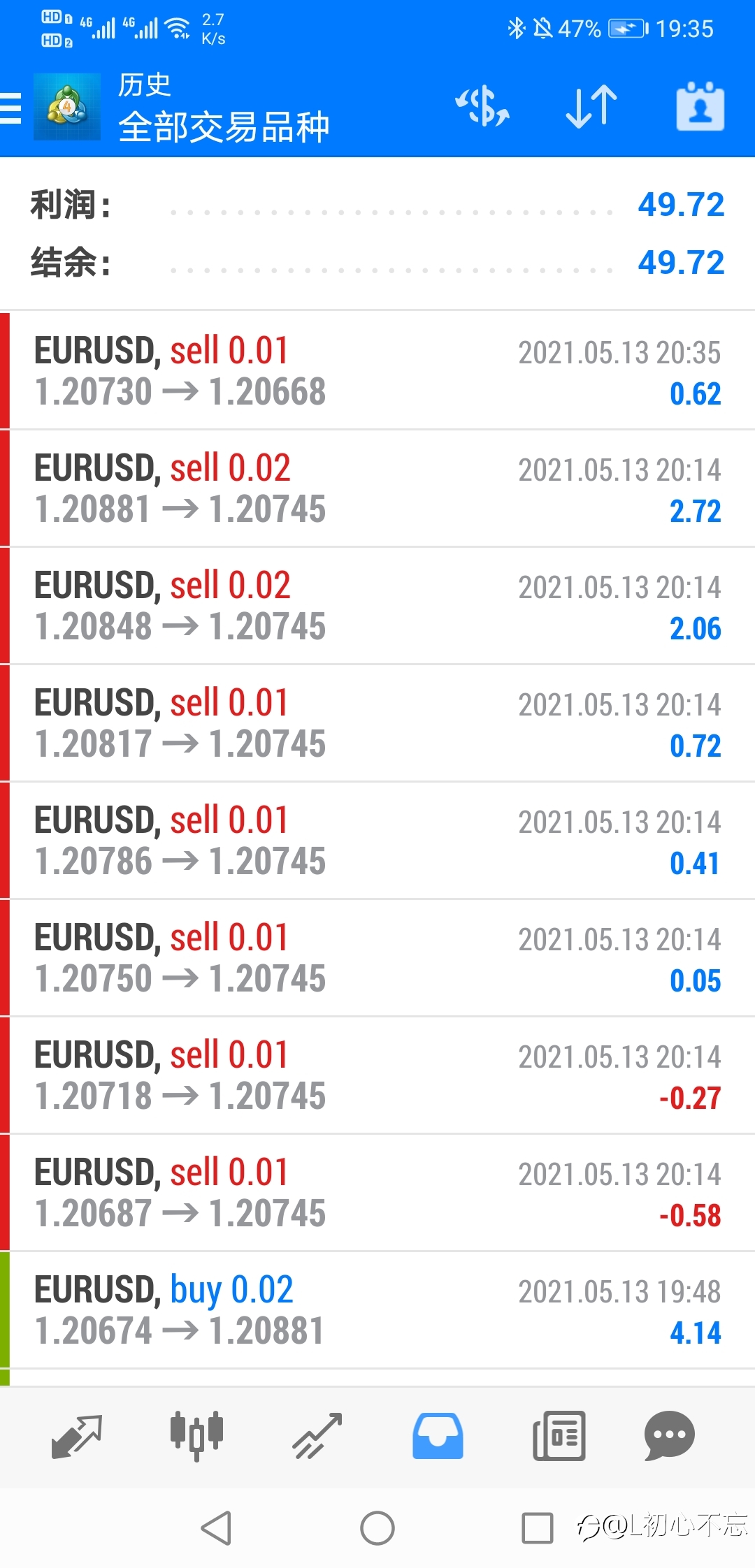
Task: Open the EURUSD sell trade with profit 2.72
Action: click(x=377, y=488)
